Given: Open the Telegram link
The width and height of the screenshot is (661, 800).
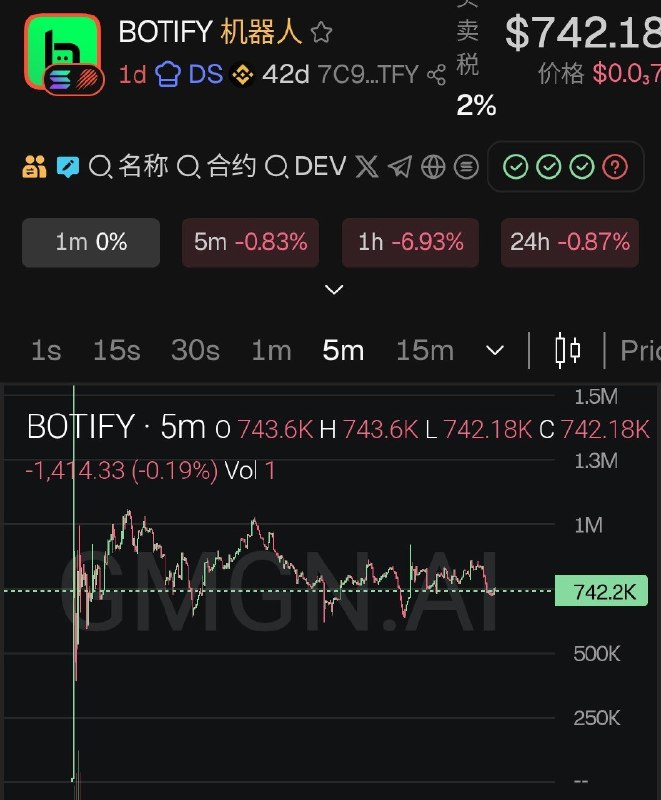Looking at the screenshot, I should (400, 167).
